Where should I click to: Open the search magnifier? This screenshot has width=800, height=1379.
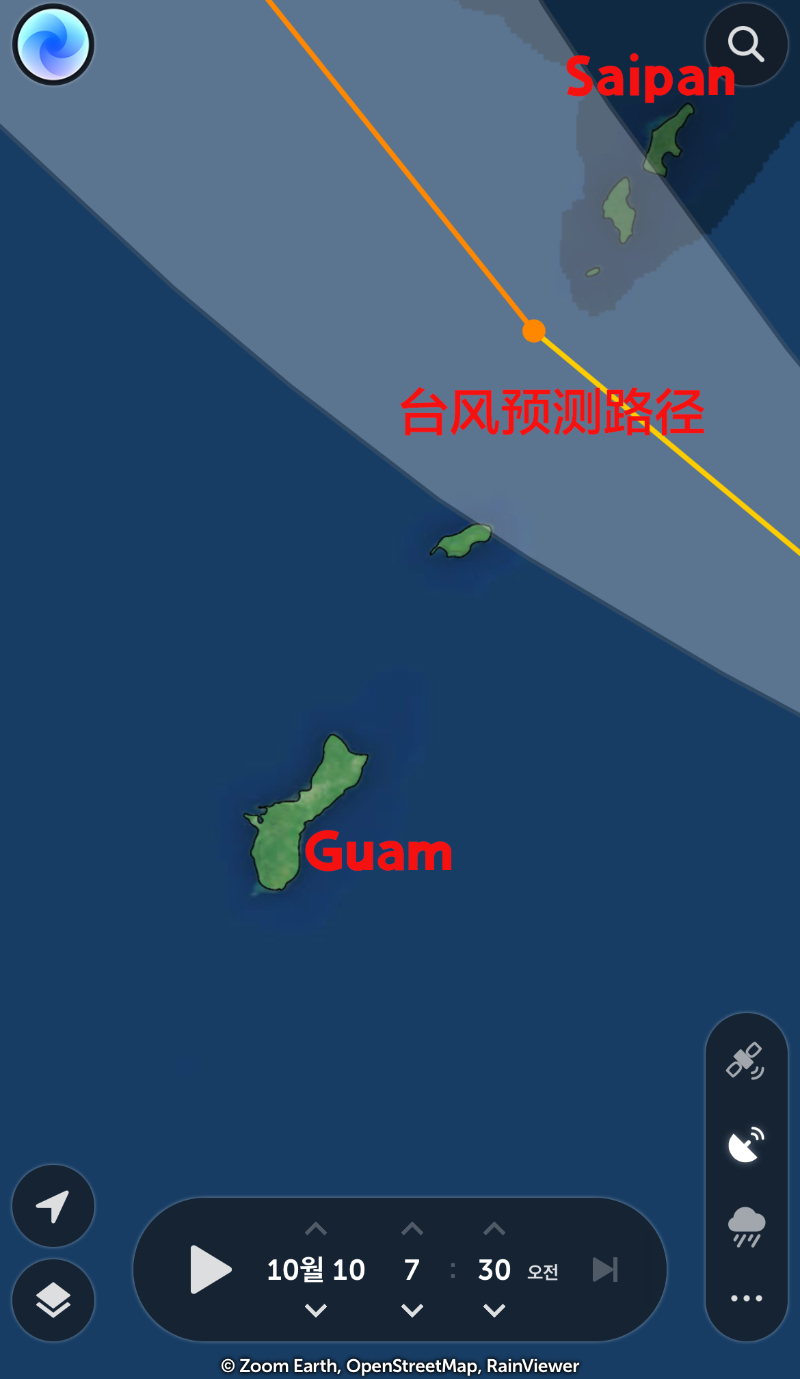(x=746, y=44)
